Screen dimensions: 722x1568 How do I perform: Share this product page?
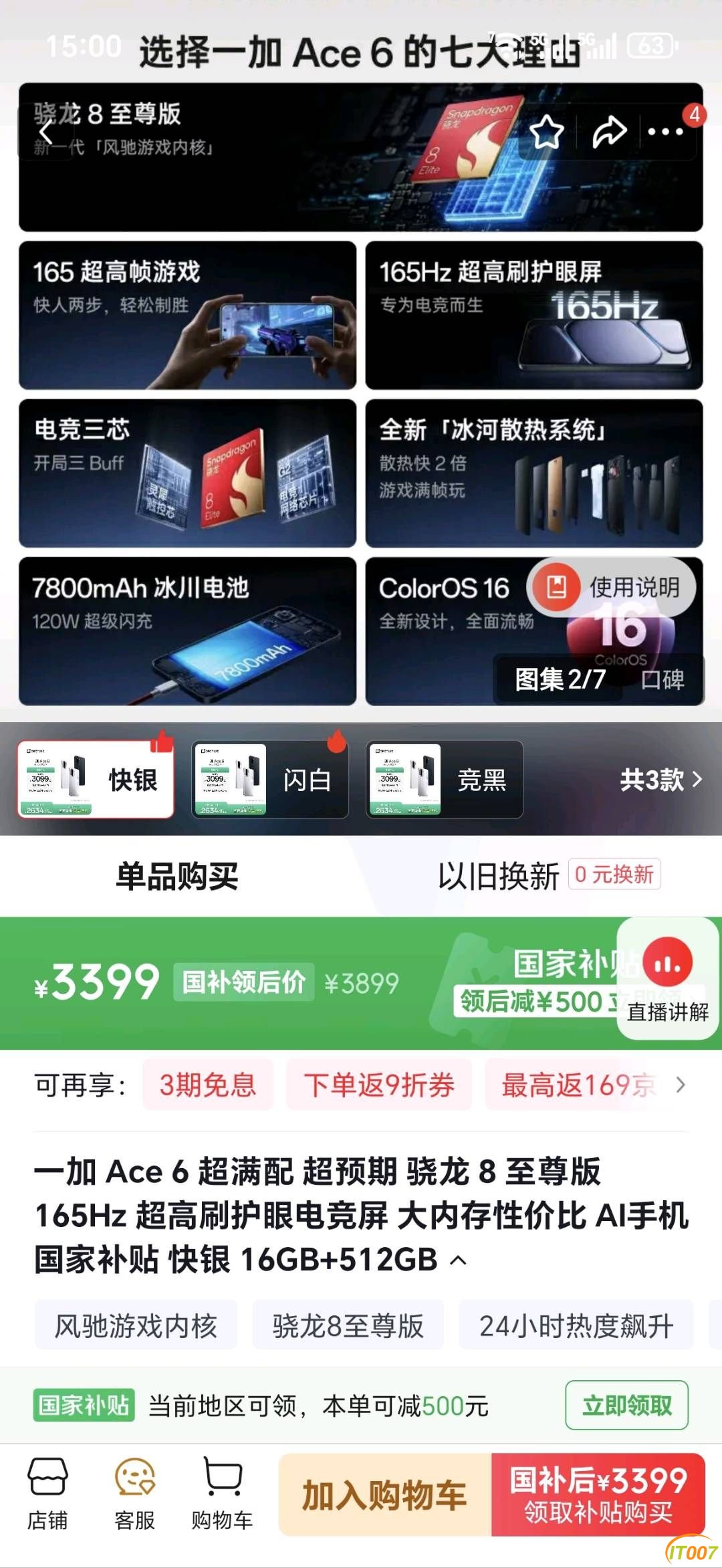click(x=609, y=132)
